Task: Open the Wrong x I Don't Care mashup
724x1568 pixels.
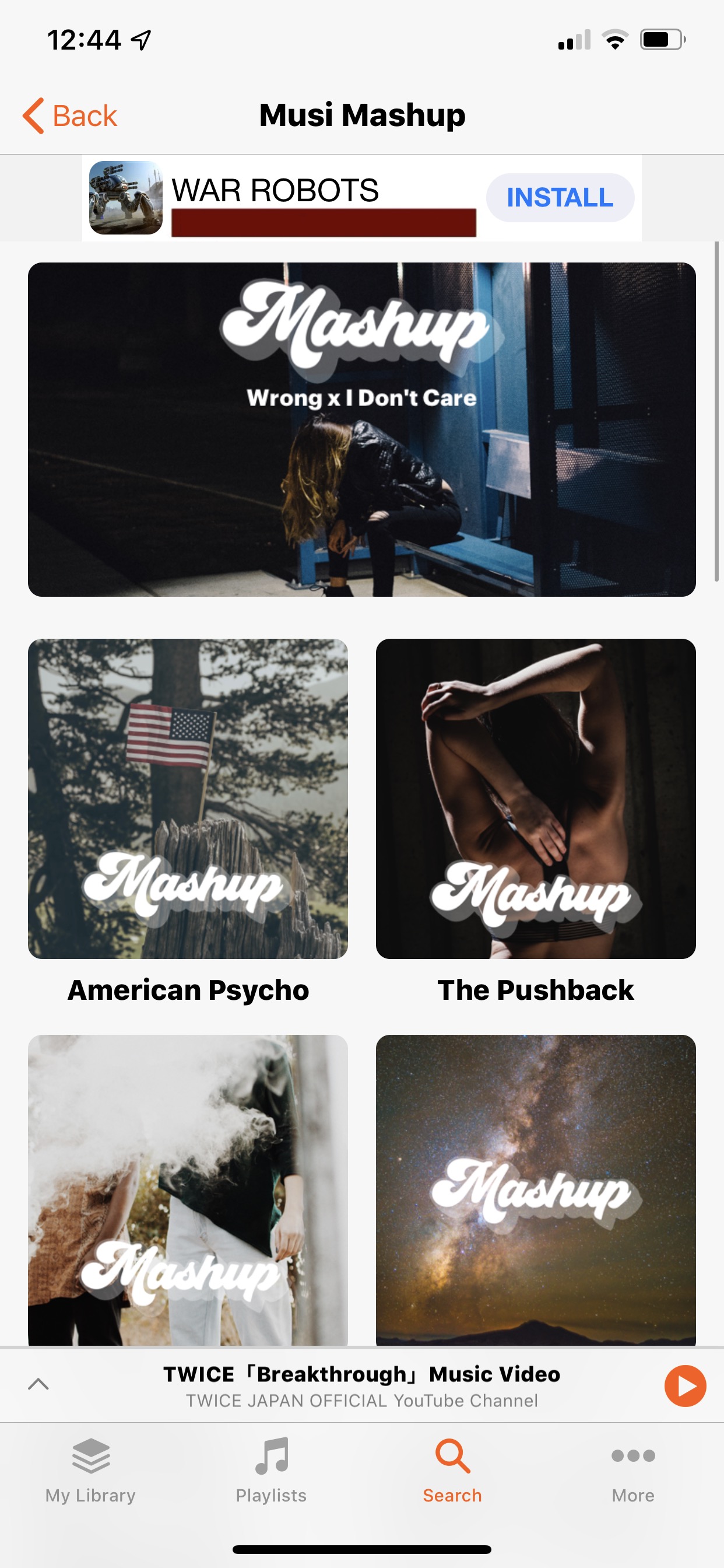Action: pyautogui.click(x=361, y=429)
